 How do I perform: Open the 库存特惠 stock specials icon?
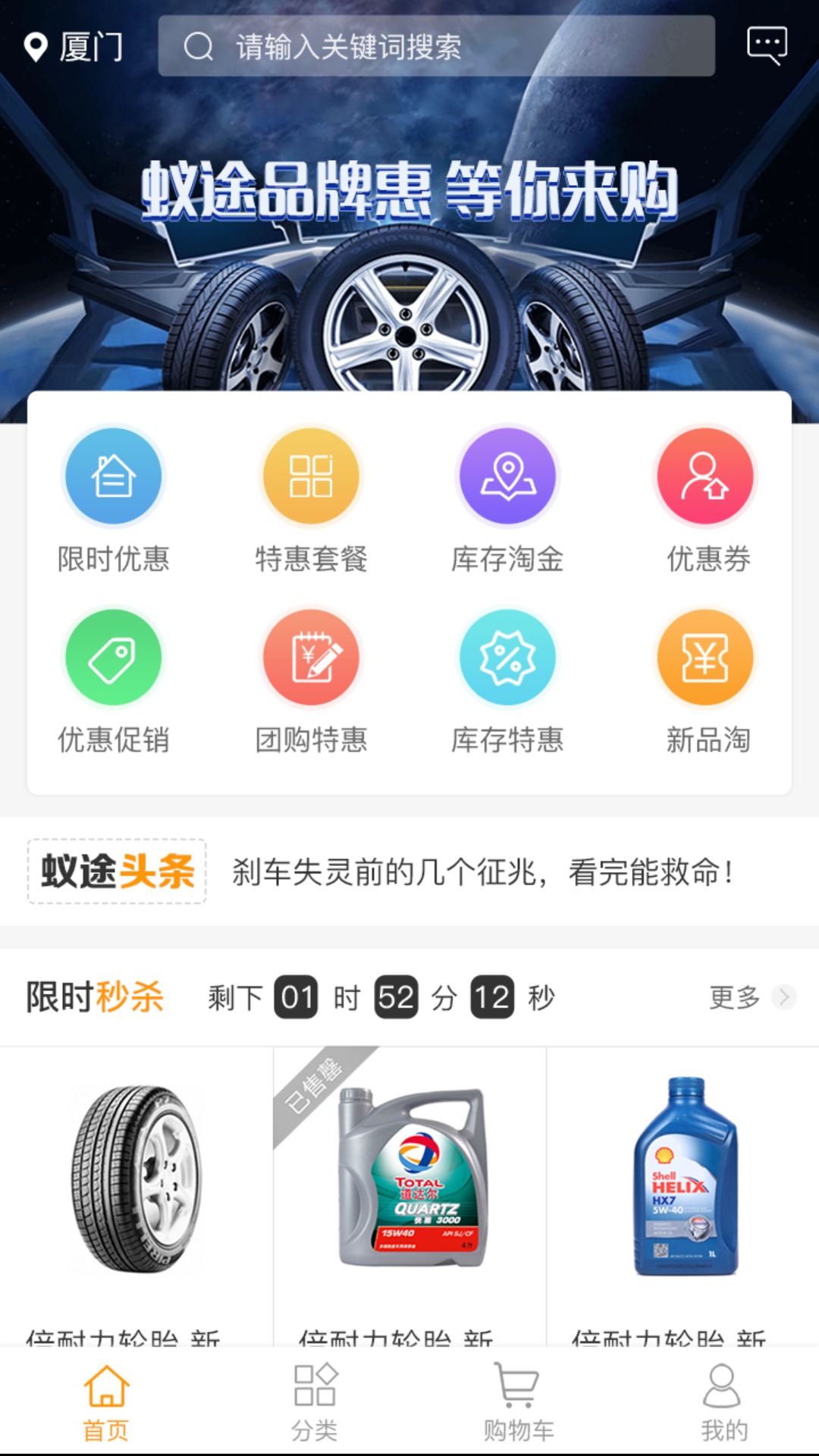pos(507,658)
